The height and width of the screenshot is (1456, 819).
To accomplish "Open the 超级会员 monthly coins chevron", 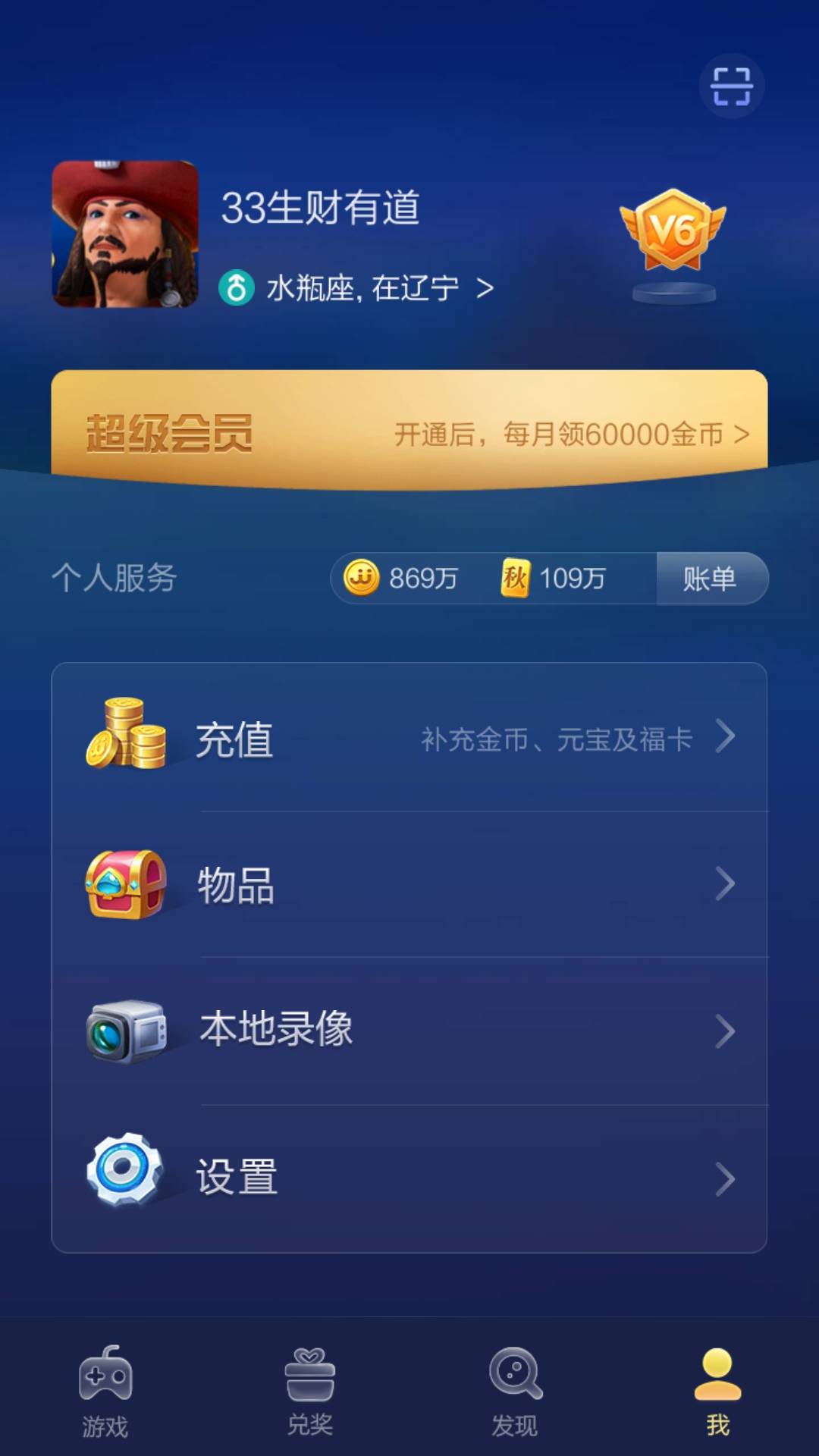I will click(745, 434).
